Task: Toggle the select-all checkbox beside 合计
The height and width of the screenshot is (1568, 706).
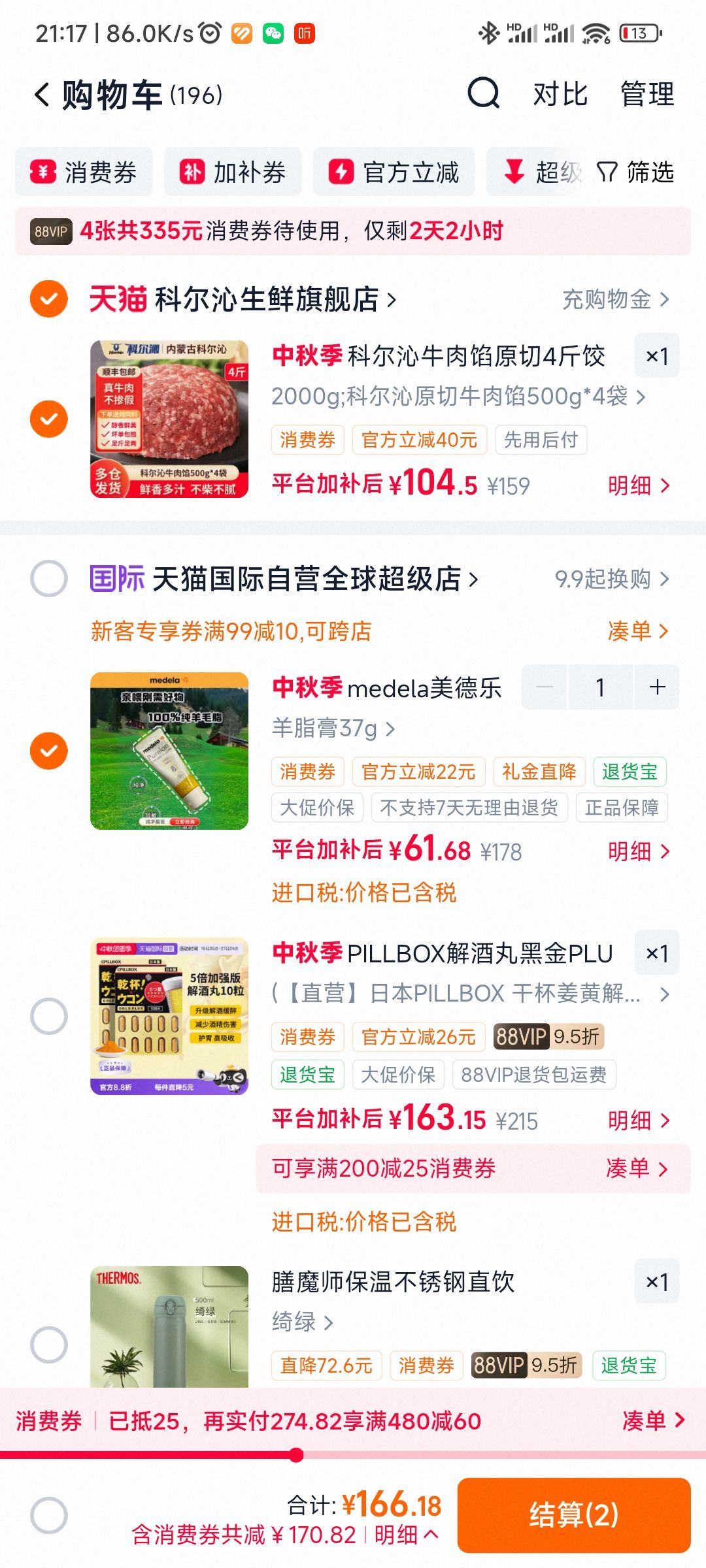Action: pos(49,1515)
